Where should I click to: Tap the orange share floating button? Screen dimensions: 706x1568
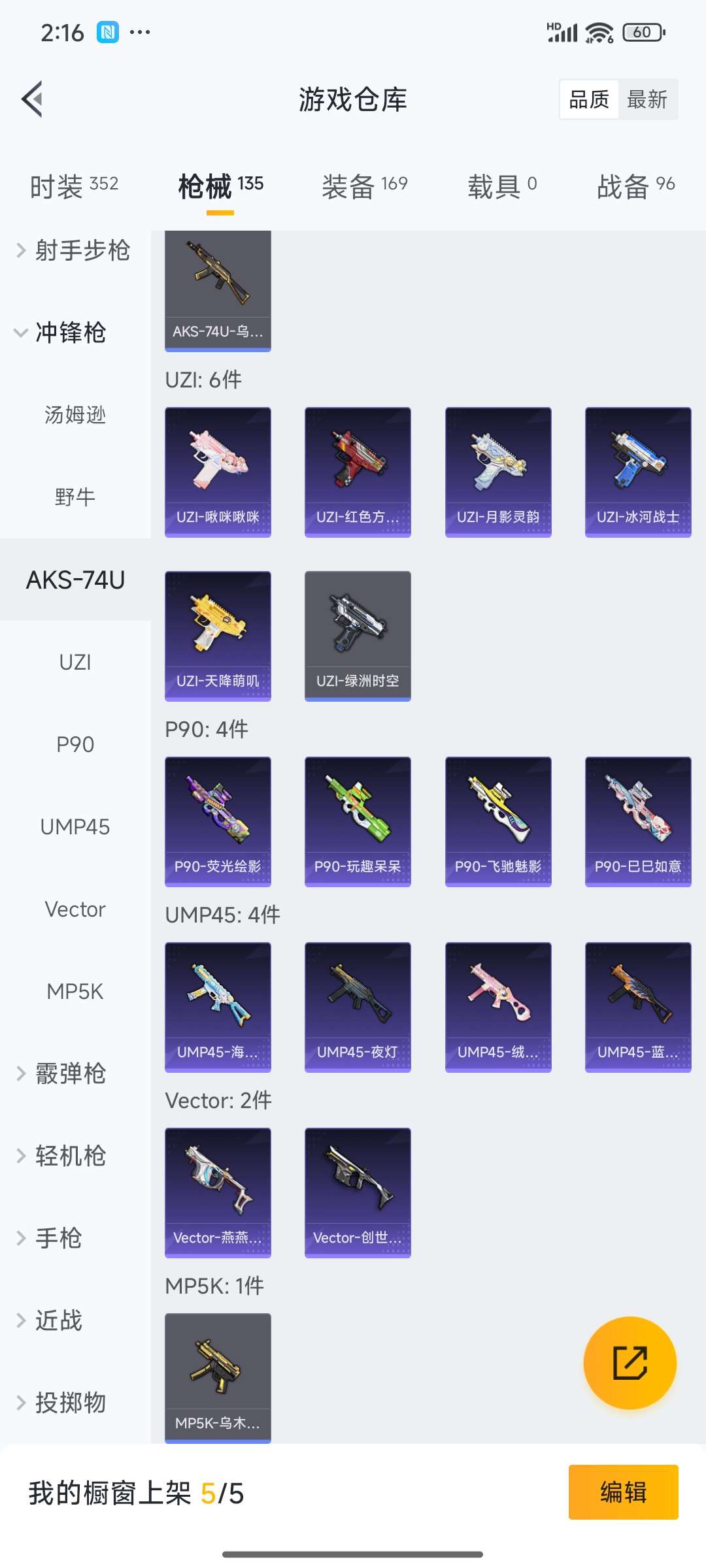tap(630, 1362)
